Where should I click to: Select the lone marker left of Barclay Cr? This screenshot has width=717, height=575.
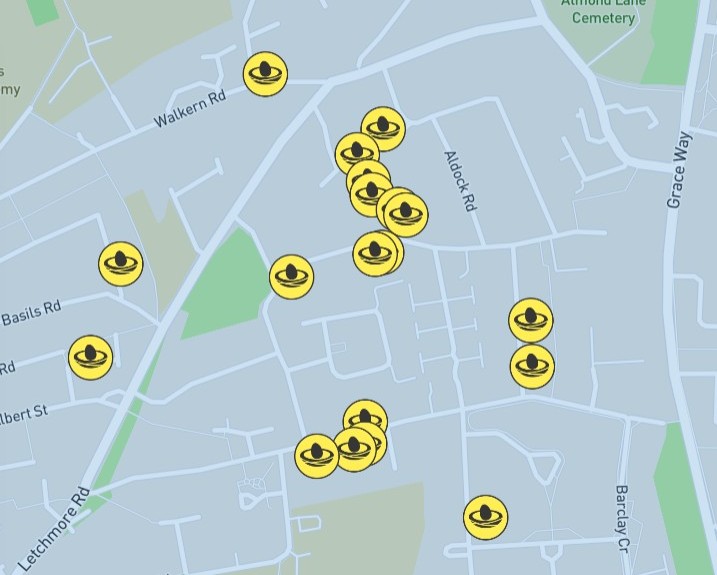[486, 518]
